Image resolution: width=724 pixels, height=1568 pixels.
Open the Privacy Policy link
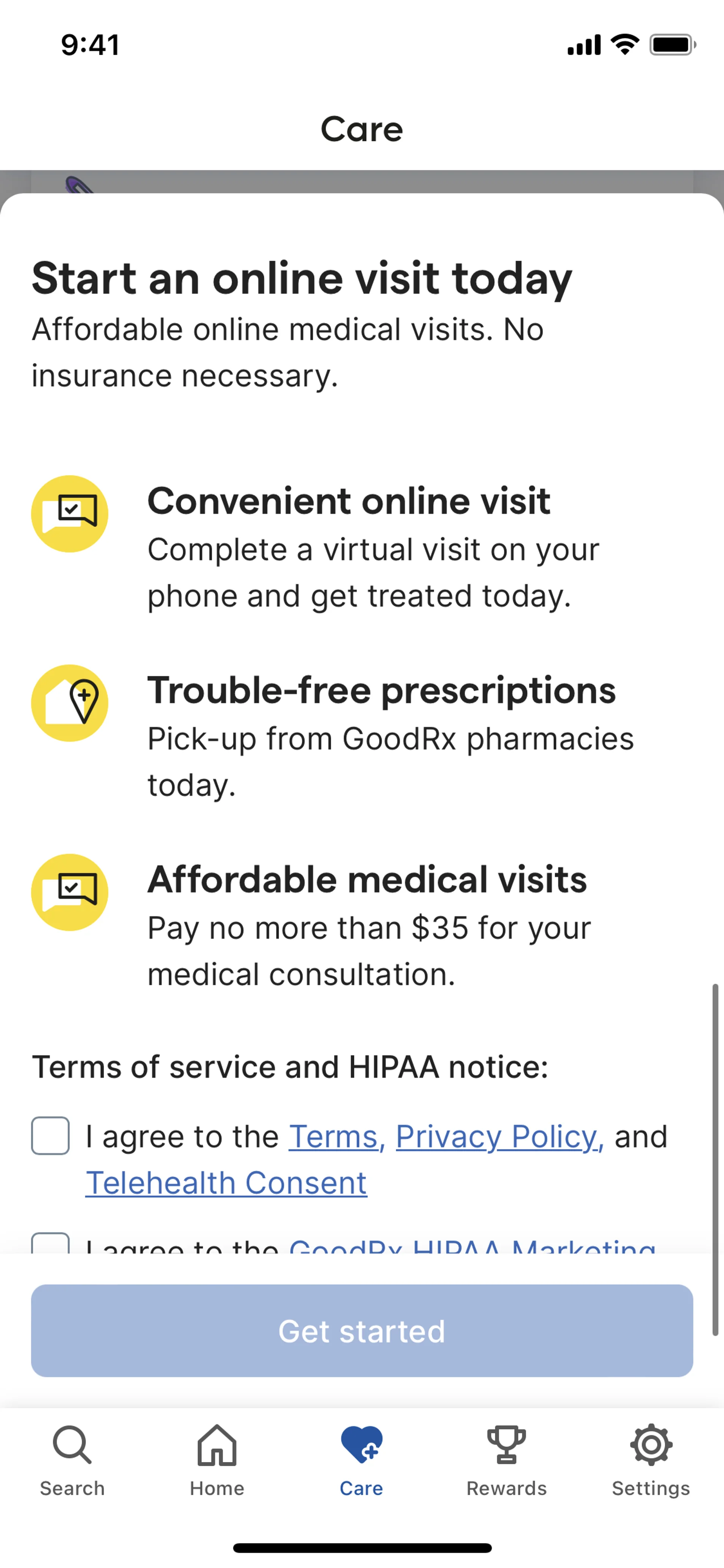[x=497, y=1136]
